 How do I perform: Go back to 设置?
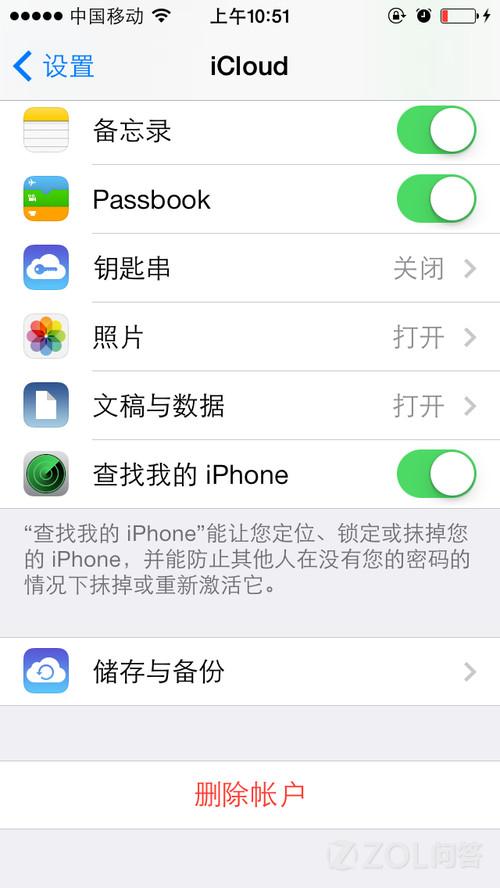pyautogui.click(x=53, y=66)
